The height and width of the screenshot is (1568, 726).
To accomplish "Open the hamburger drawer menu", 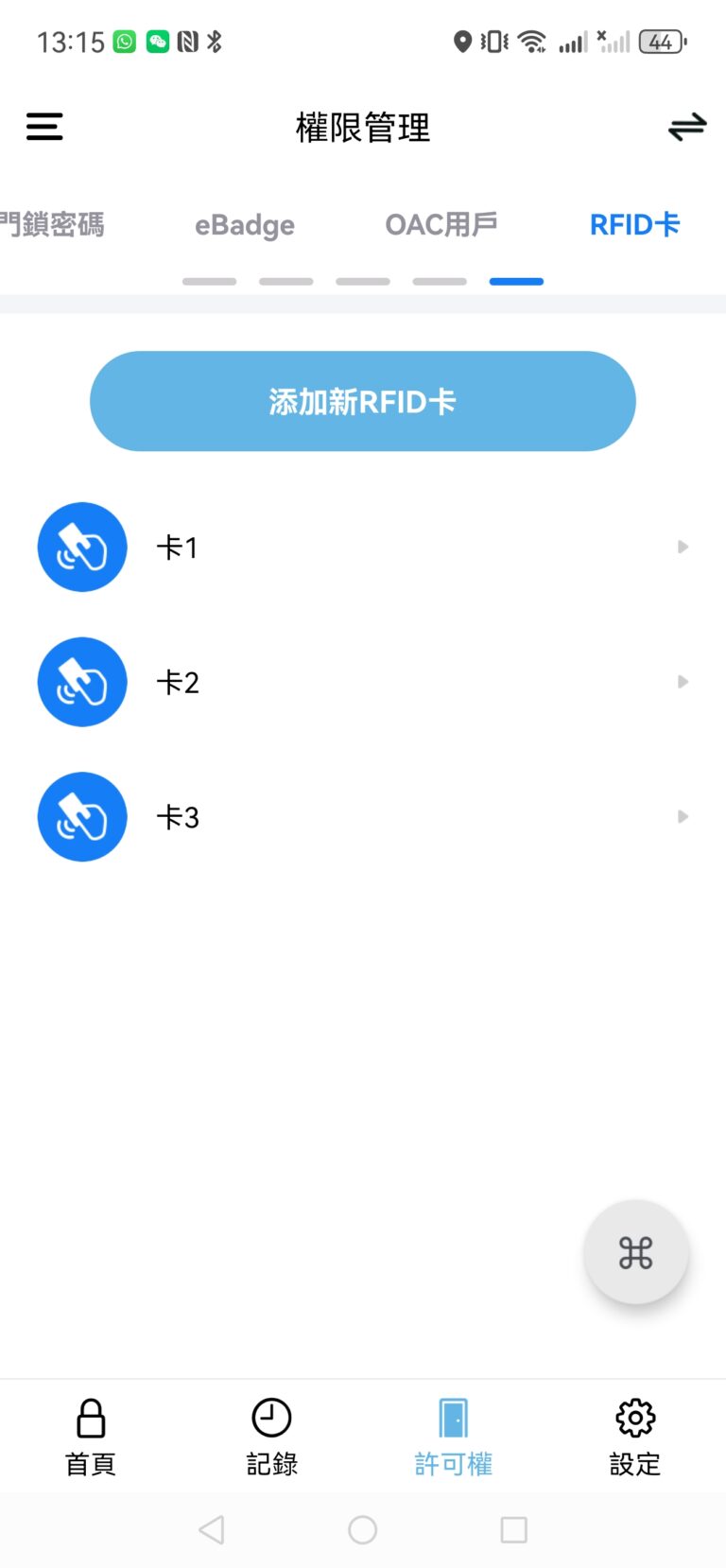I will pos(44,127).
